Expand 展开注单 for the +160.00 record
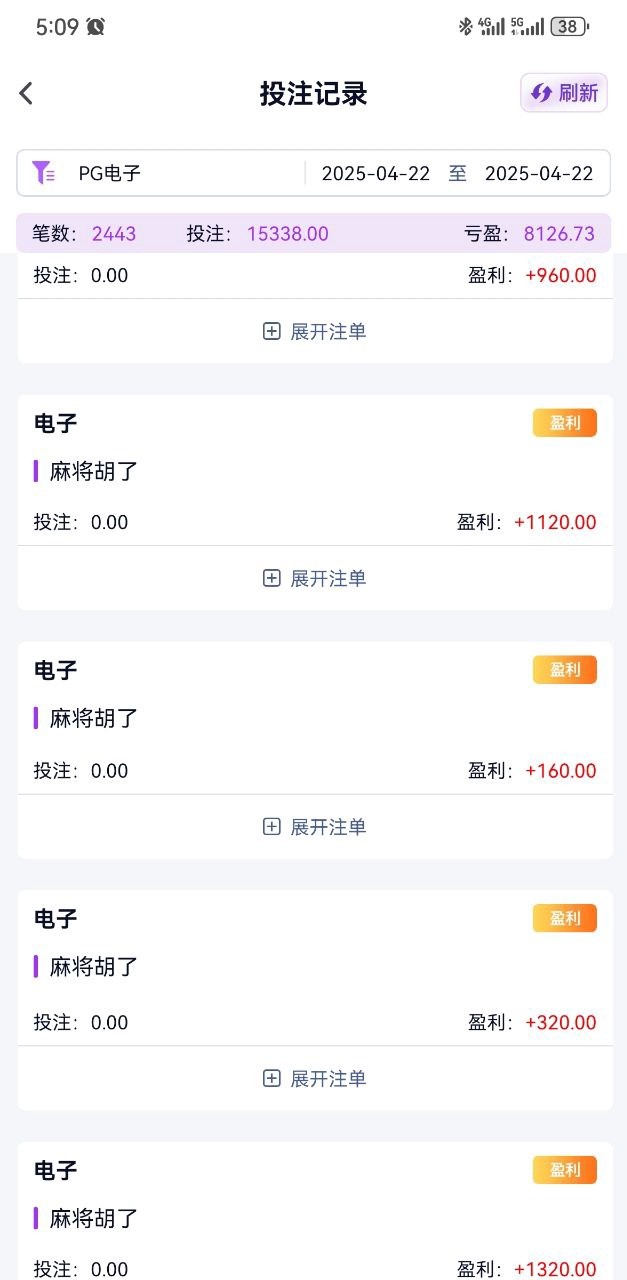 coord(315,826)
